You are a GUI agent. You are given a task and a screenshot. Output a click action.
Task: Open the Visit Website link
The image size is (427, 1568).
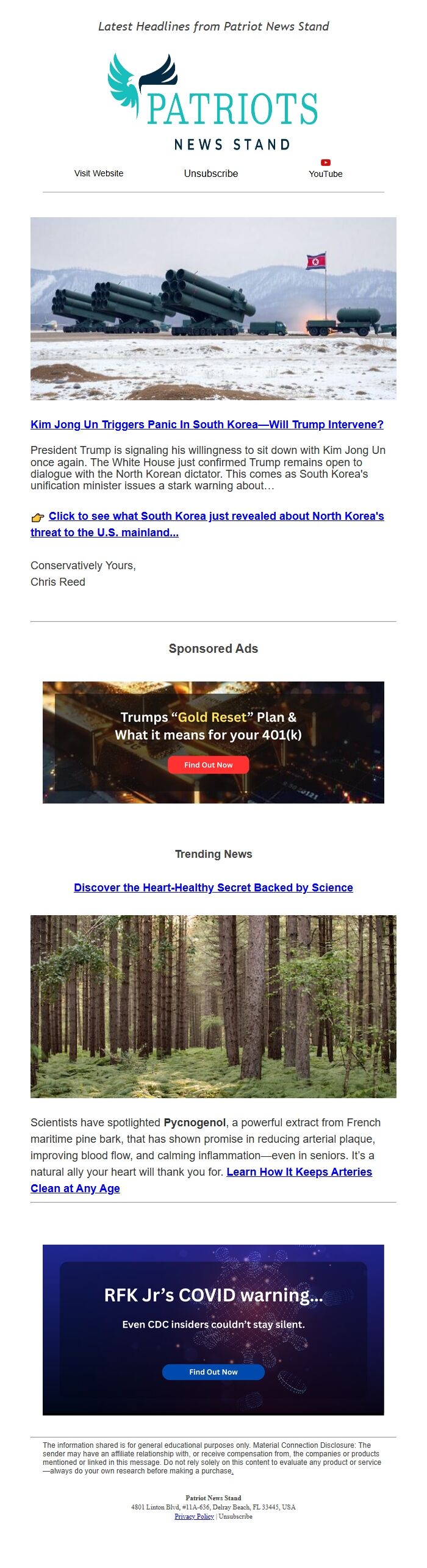click(x=99, y=173)
